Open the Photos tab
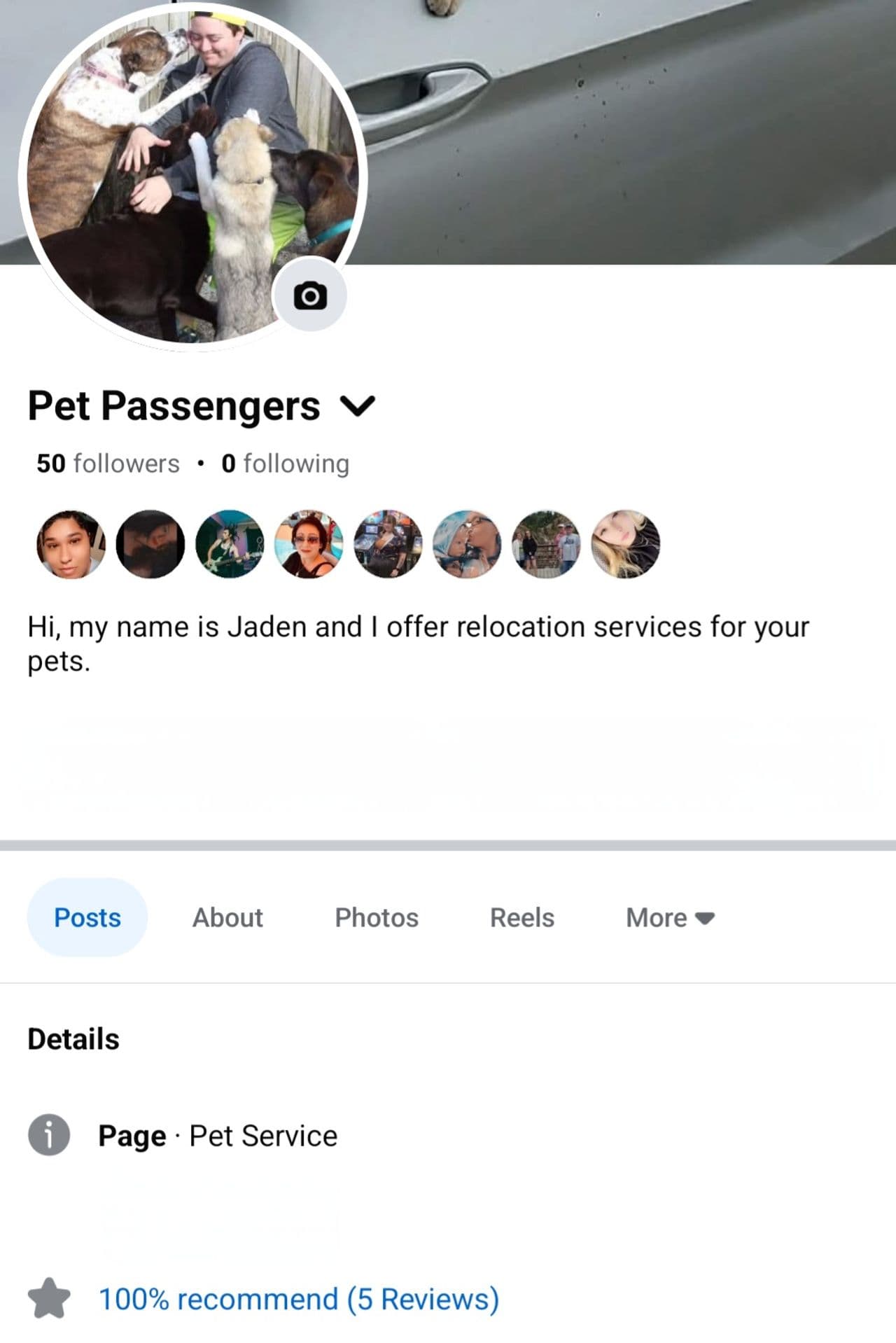The height and width of the screenshot is (1343, 896). coord(377,917)
